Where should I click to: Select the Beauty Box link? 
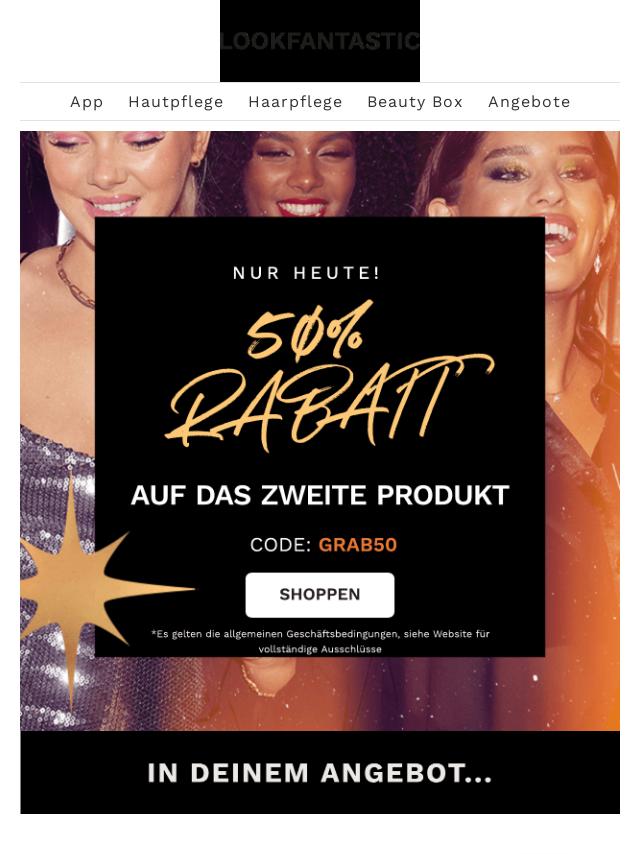415,102
